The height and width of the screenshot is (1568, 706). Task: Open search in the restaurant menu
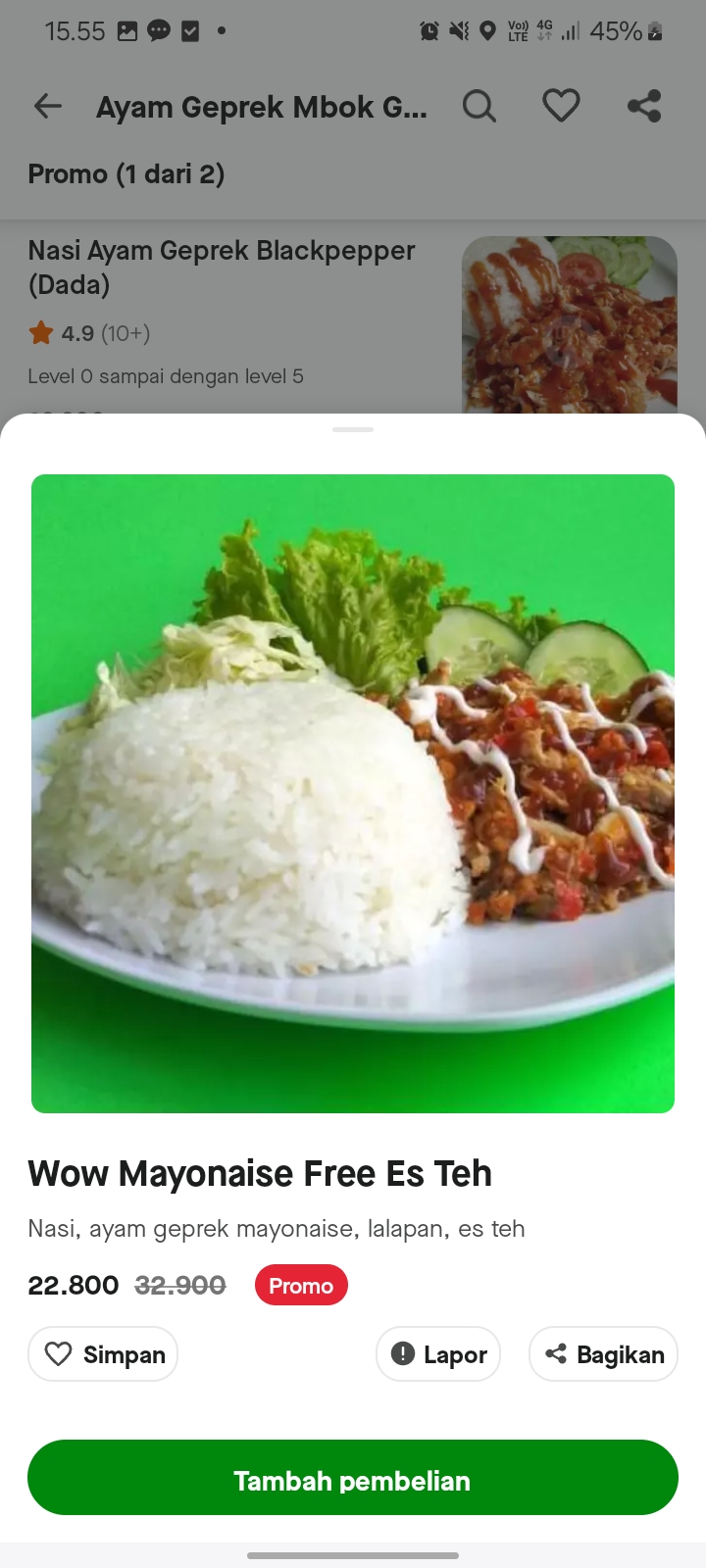point(479,106)
